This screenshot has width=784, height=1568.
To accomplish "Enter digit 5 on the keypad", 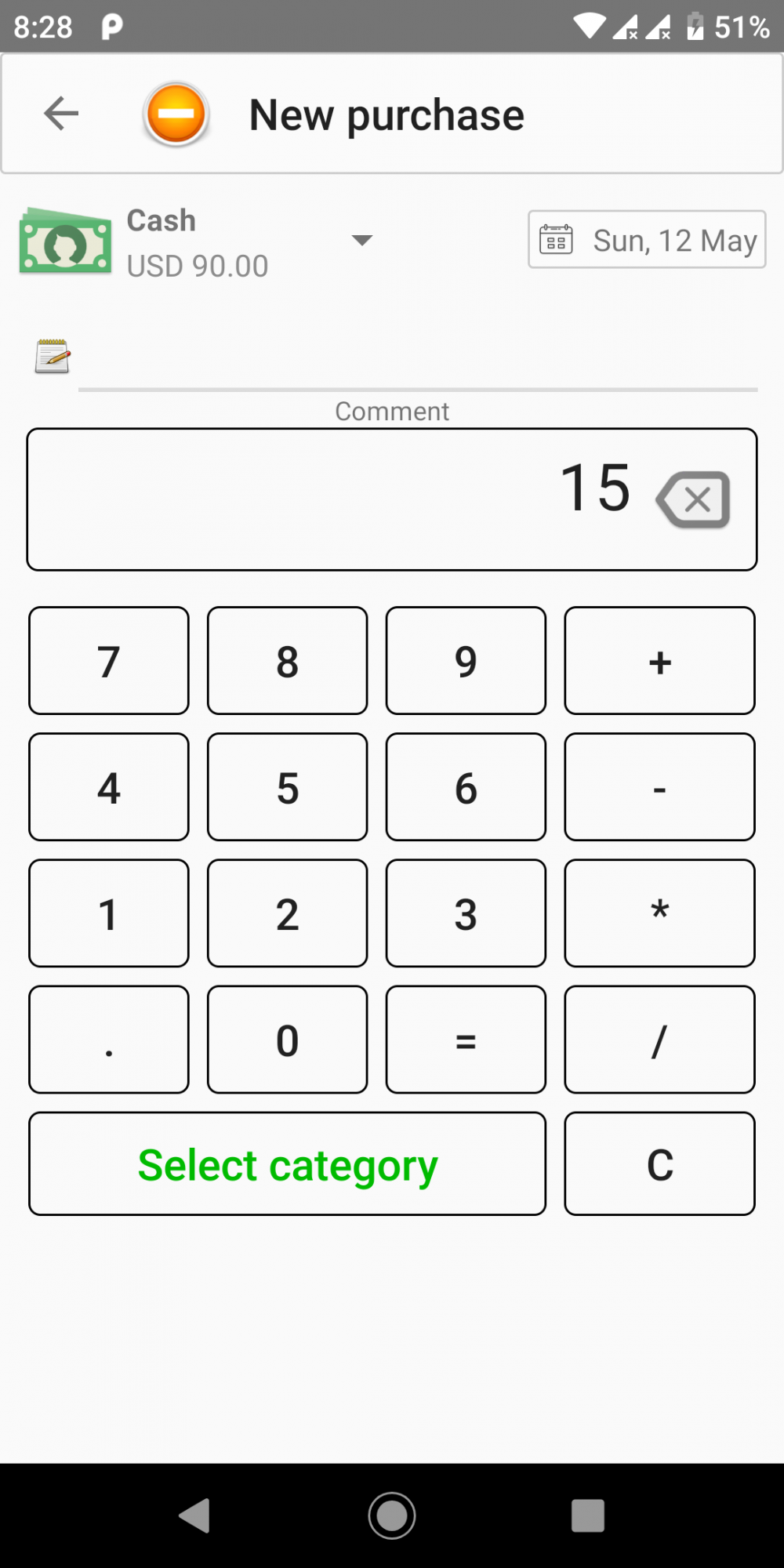I will (287, 787).
